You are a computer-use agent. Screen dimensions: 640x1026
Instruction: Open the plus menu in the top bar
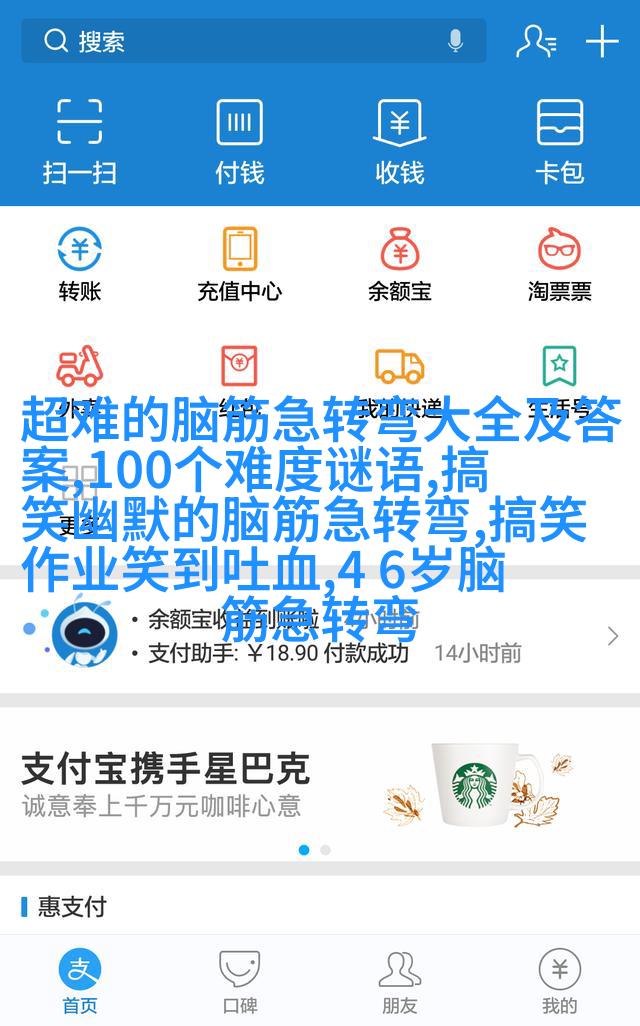coord(602,41)
